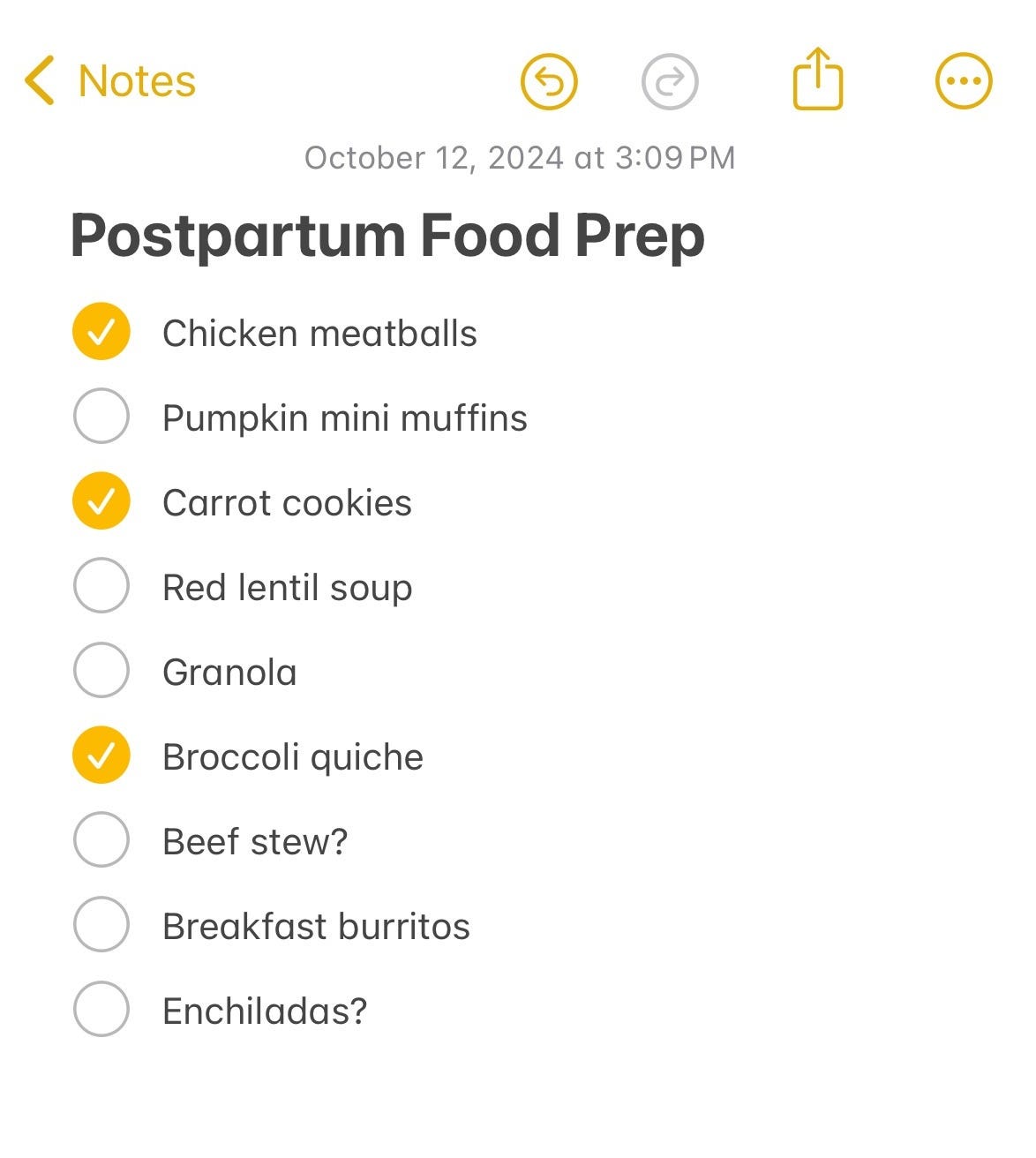Check off Pumpkin mini muffins

tap(101, 416)
